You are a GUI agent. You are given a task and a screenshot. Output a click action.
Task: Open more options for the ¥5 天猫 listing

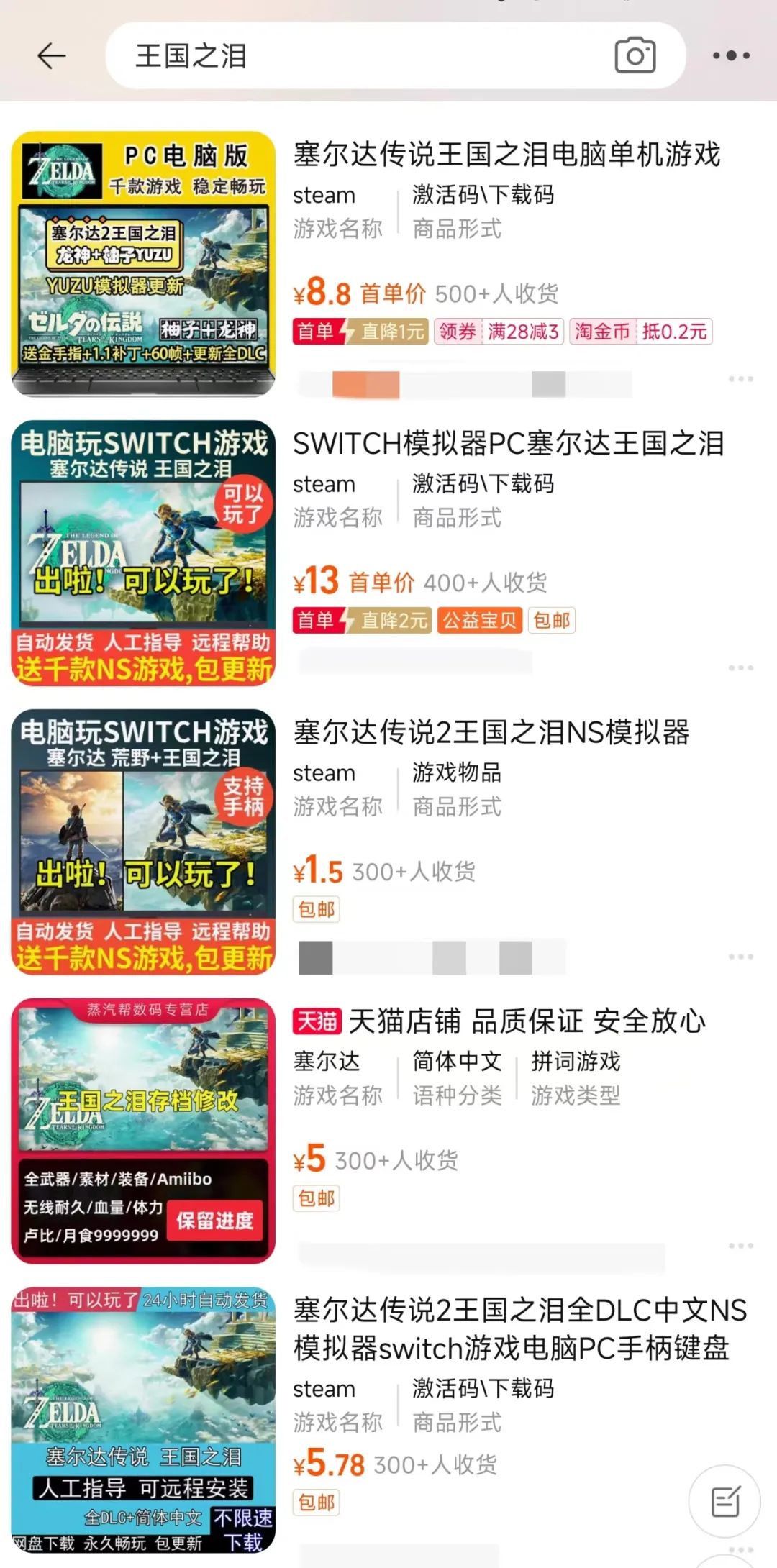740,1246
